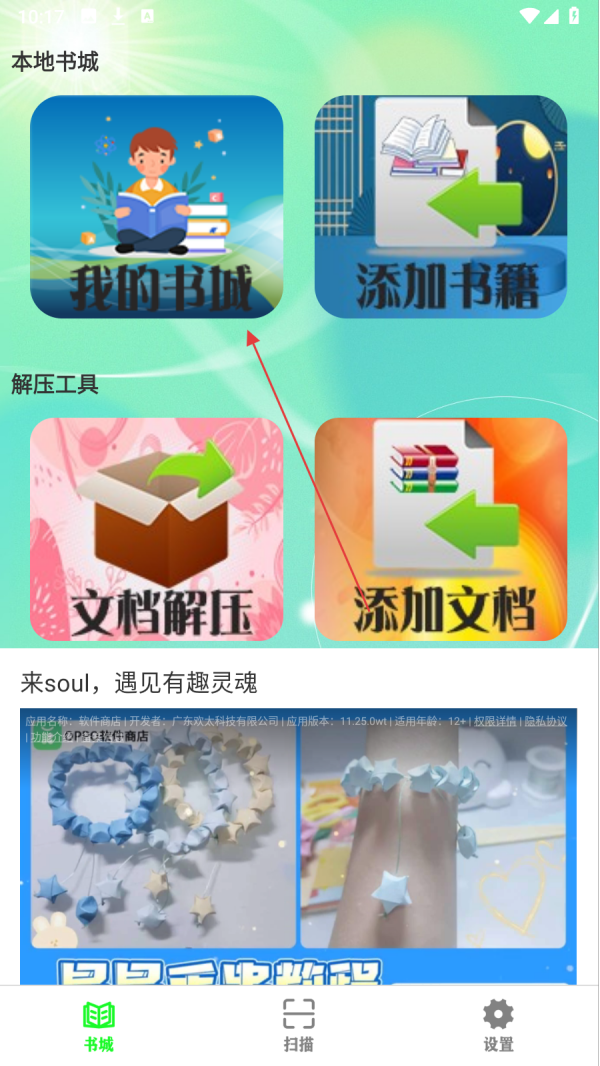The image size is (600, 1066).
Task: Open the 添加文档 tile
Action: 441,529
